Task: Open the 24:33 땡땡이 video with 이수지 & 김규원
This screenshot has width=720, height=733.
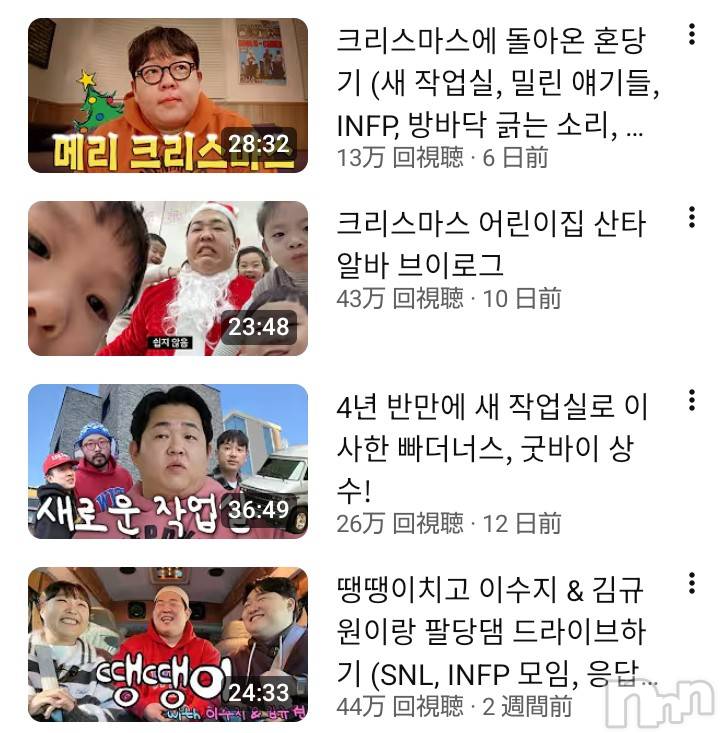Action: 167,644
